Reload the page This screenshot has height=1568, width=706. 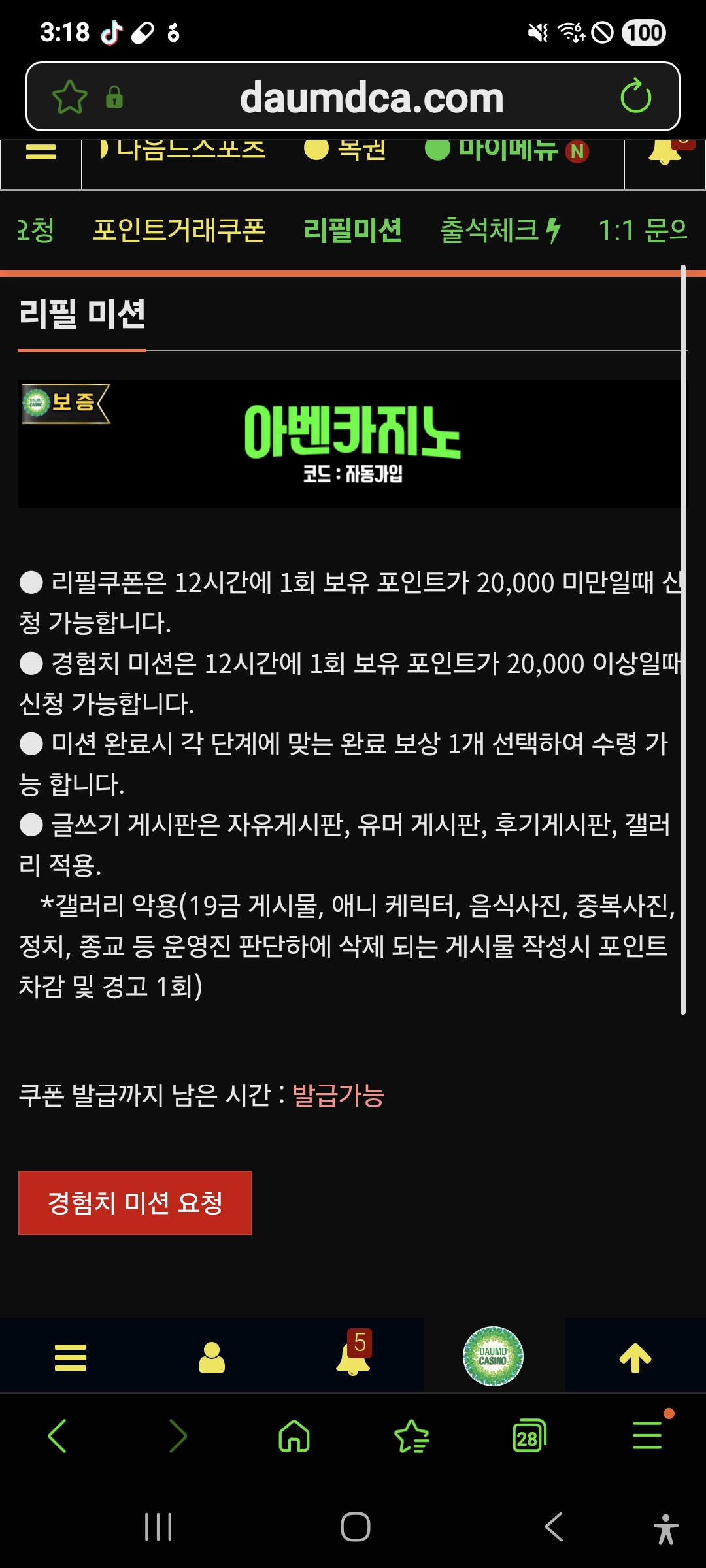point(635,97)
